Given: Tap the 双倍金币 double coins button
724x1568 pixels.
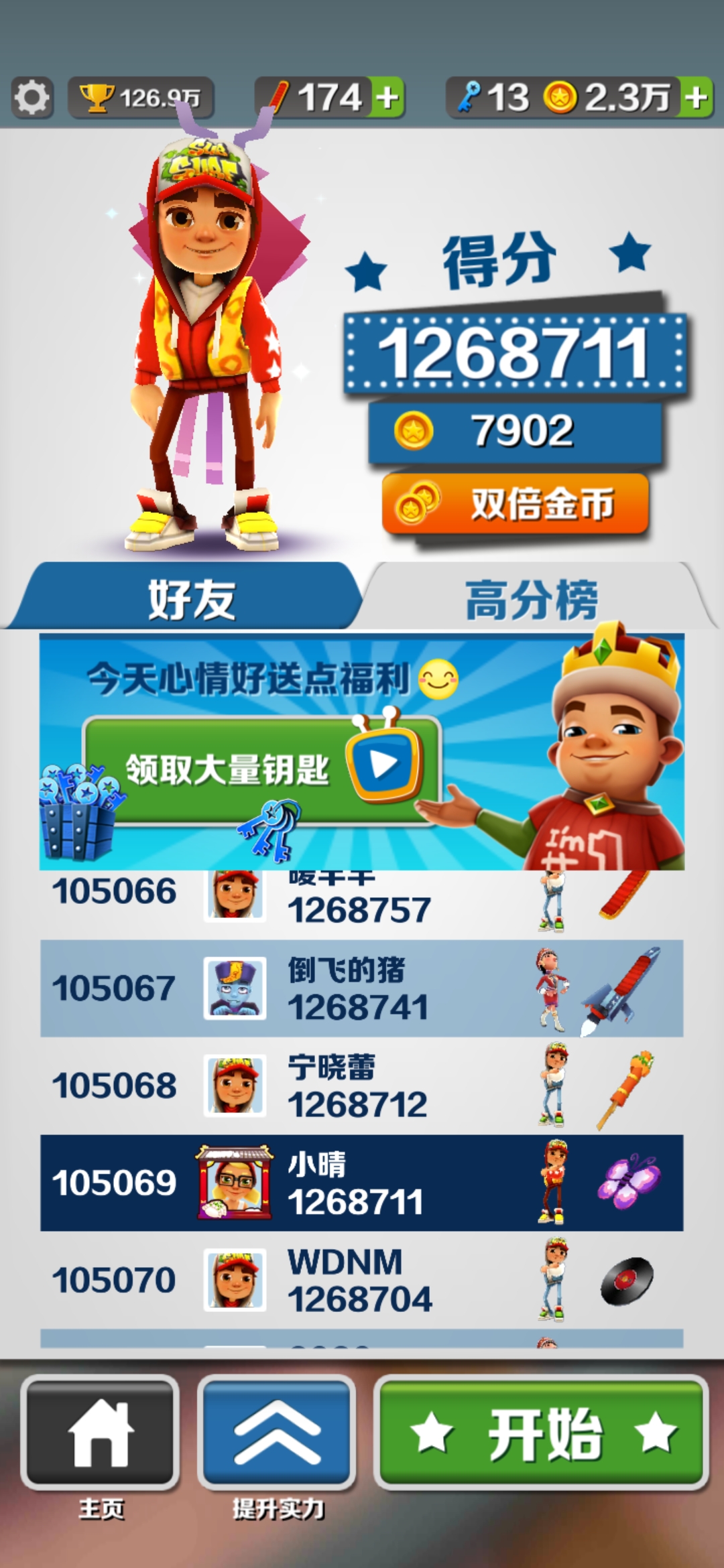Looking at the screenshot, I should click(515, 504).
